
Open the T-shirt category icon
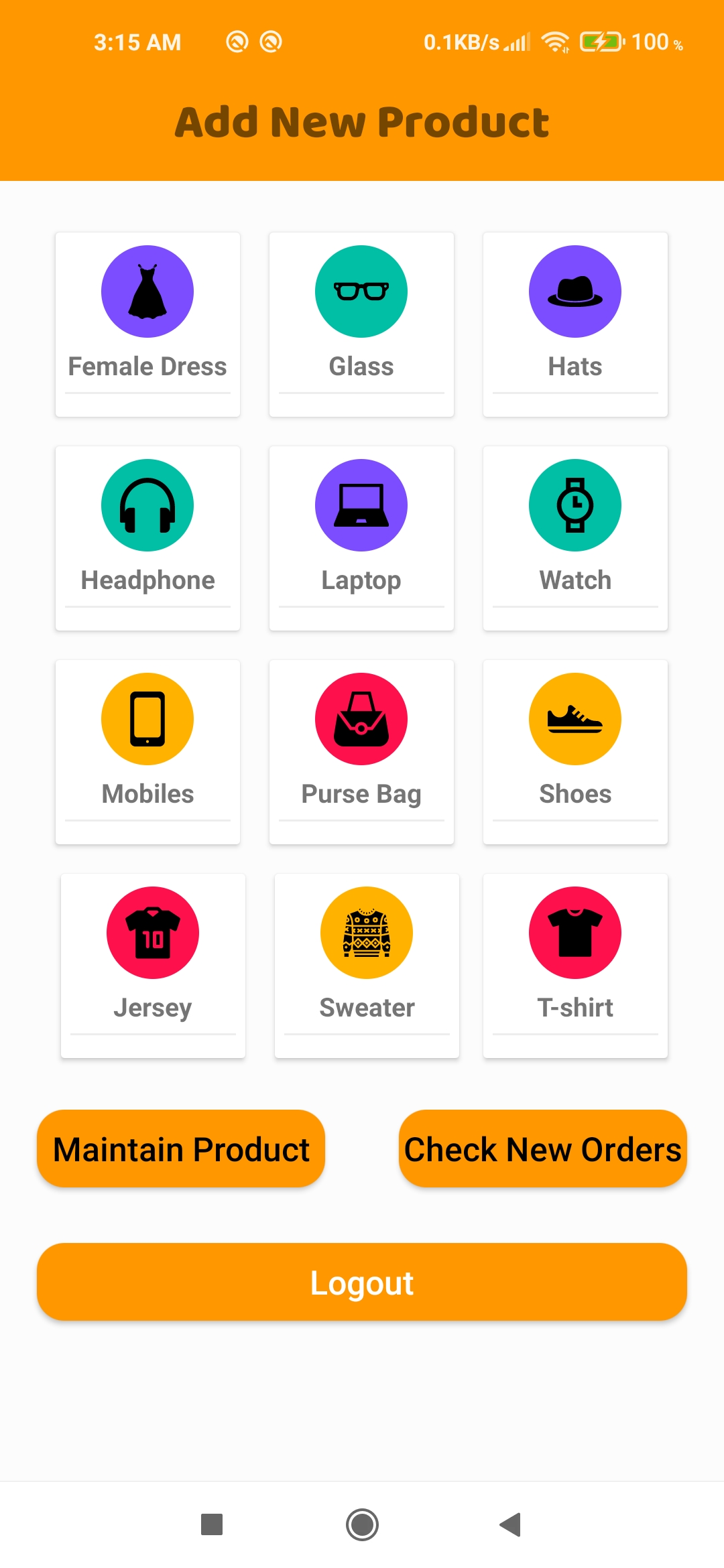pos(575,933)
